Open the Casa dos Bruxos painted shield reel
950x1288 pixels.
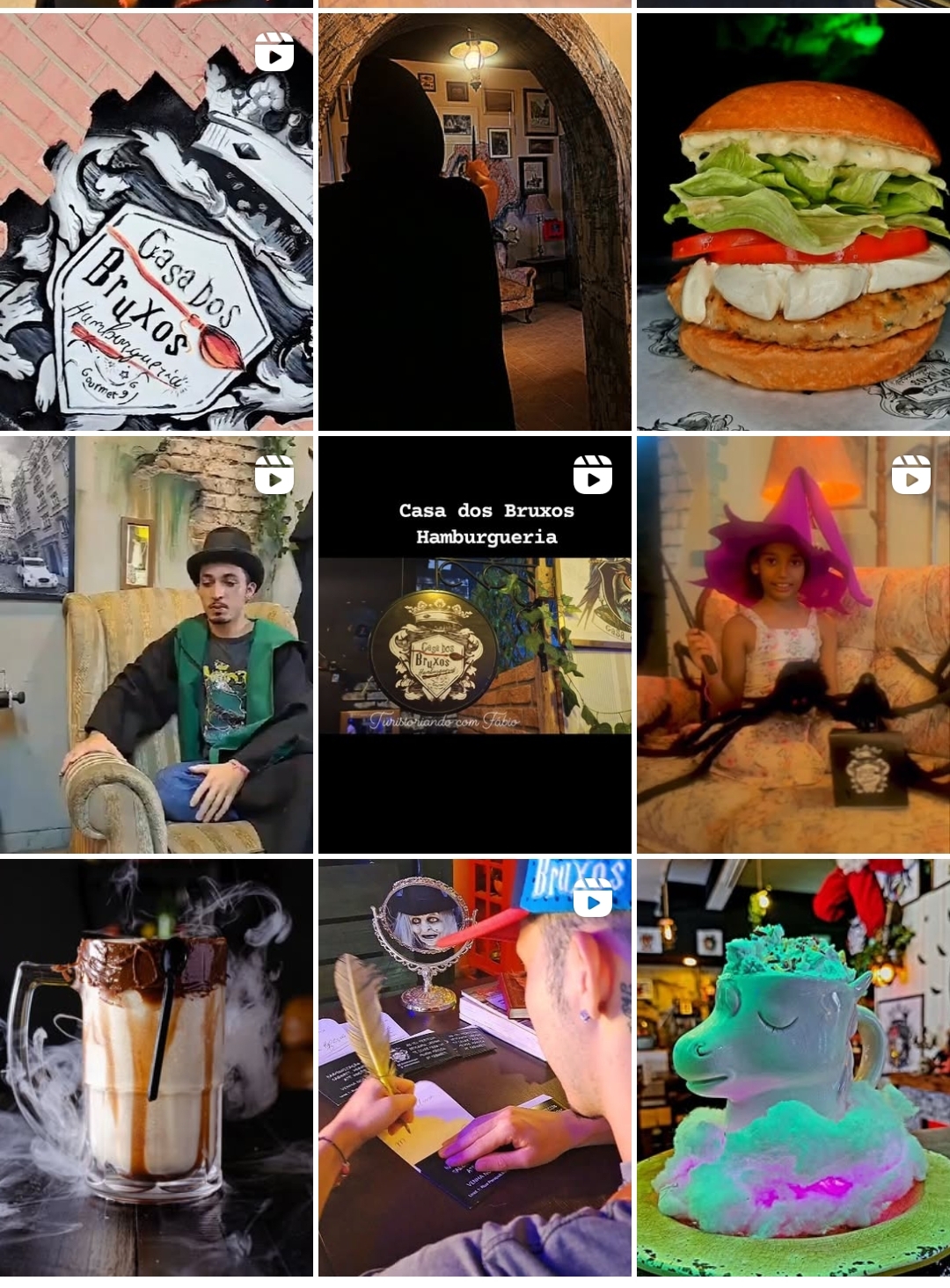point(156,222)
